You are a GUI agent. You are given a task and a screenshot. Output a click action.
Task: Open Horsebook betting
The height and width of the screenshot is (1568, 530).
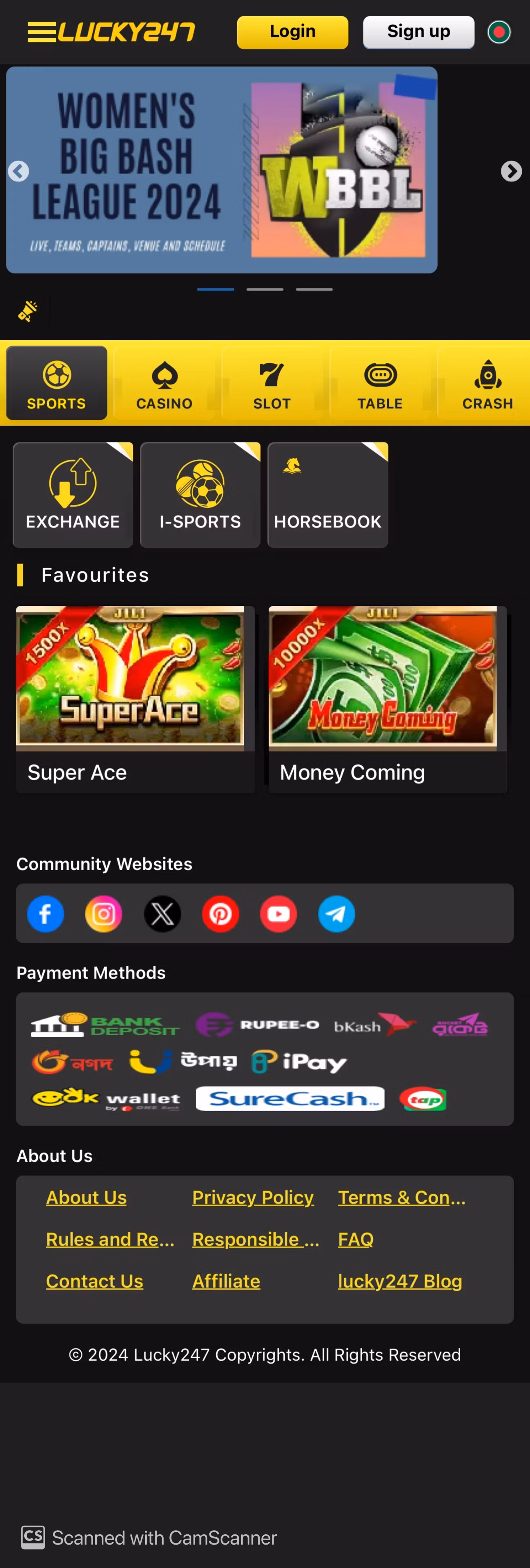pos(327,495)
